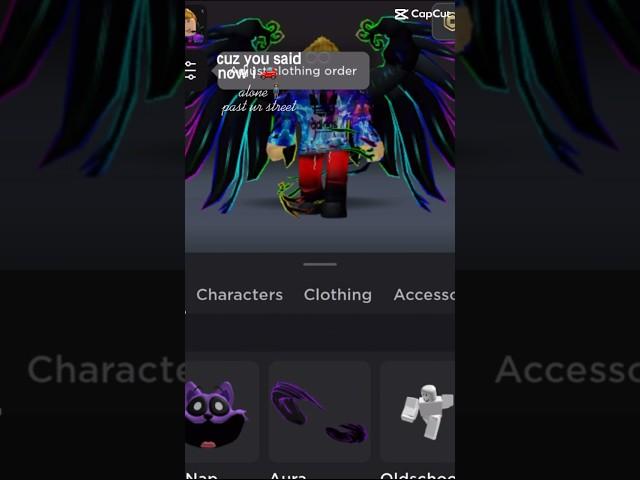Tap the panel drag handle bar

320,264
